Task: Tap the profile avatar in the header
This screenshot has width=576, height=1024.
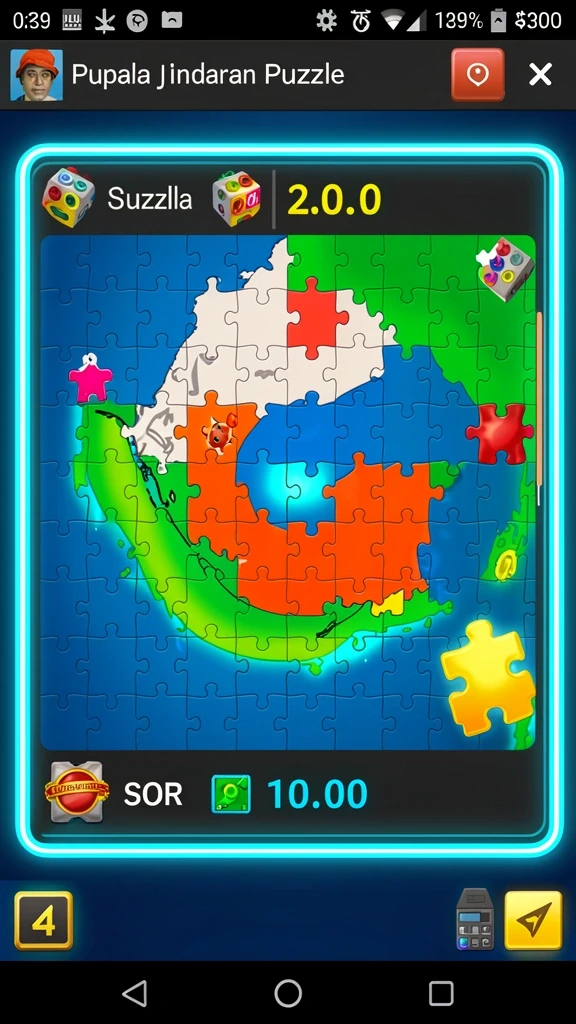Action: click(37, 74)
